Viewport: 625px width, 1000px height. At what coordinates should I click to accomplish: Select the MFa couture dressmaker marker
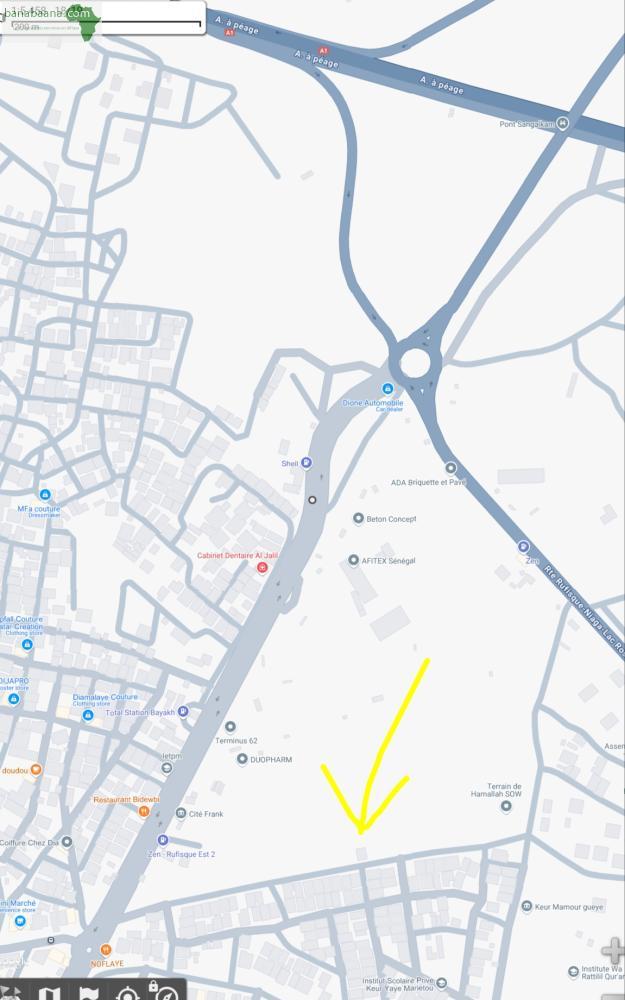click(x=44, y=495)
